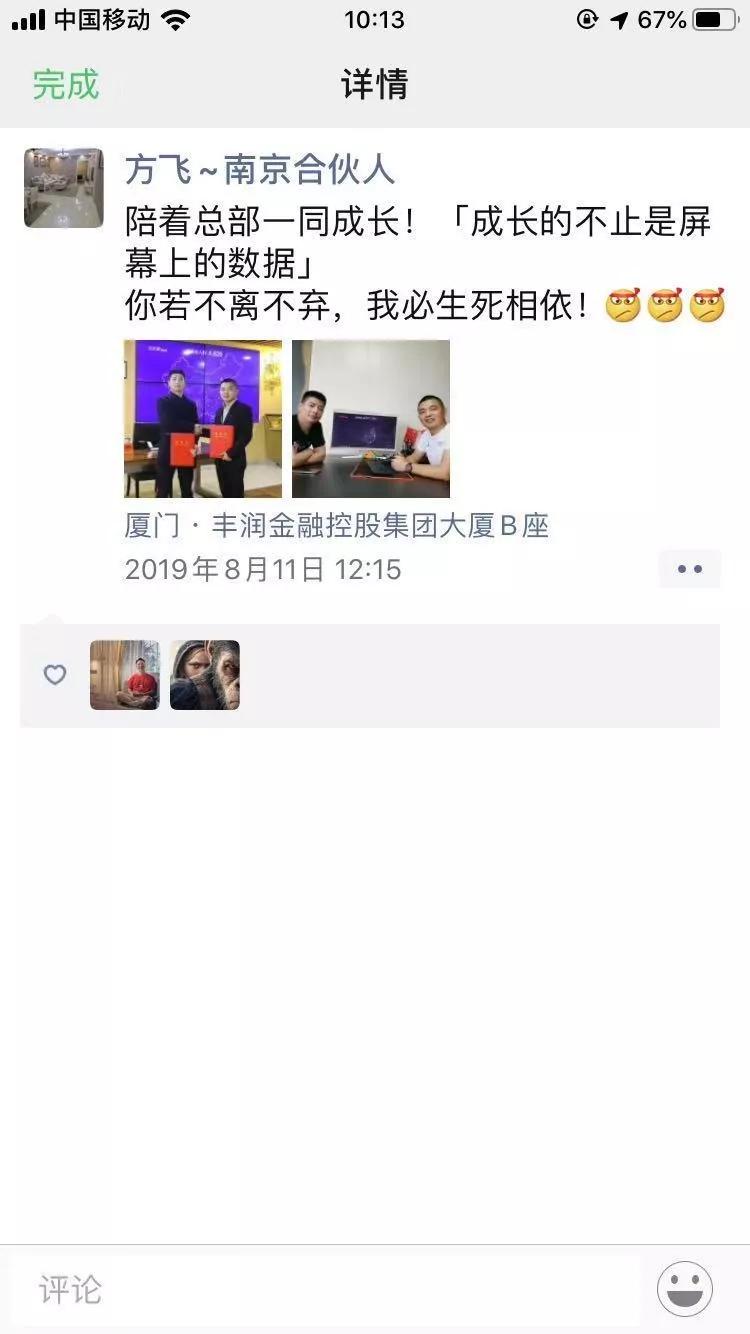Open profile of liker with ape avatar

click(x=205, y=675)
